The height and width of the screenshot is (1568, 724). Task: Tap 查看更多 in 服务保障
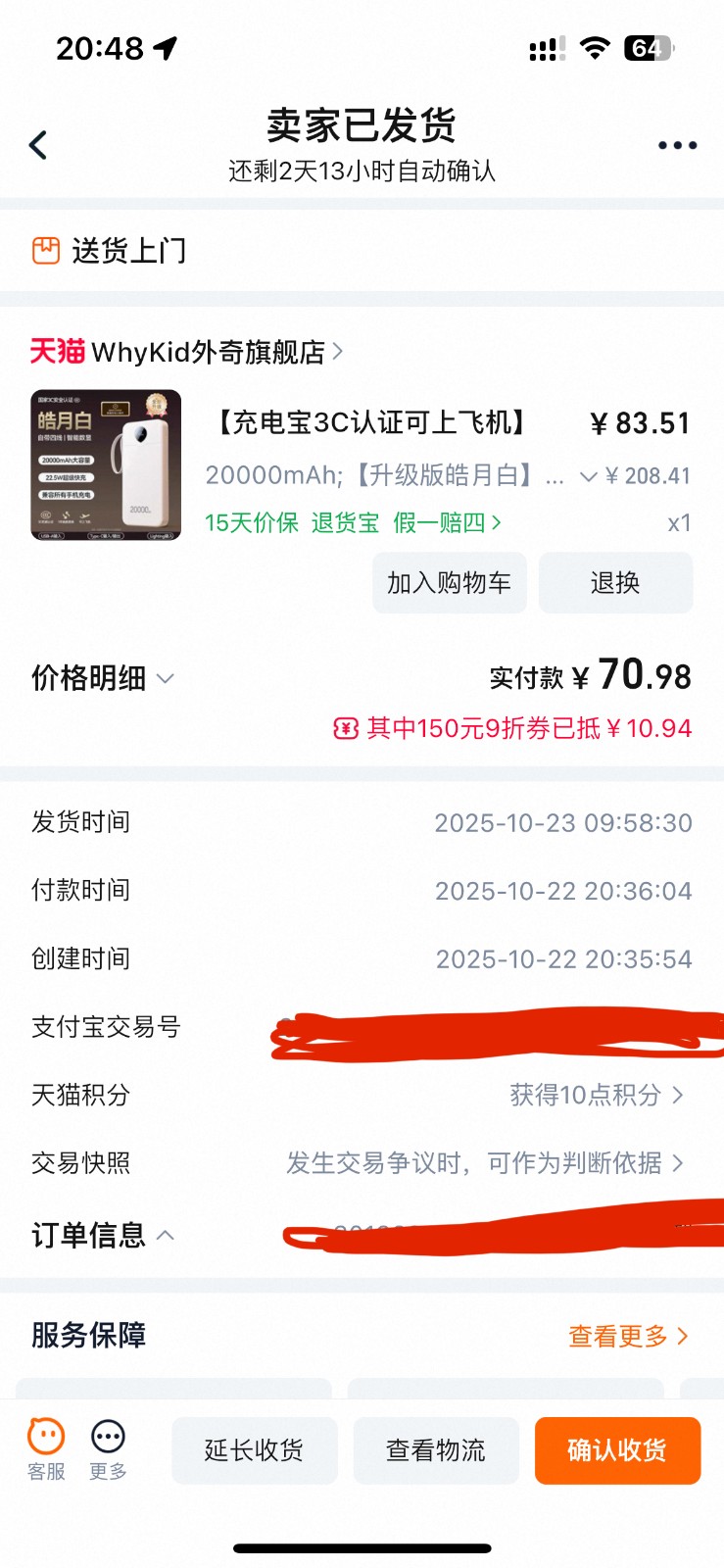pyautogui.click(x=628, y=1336)
